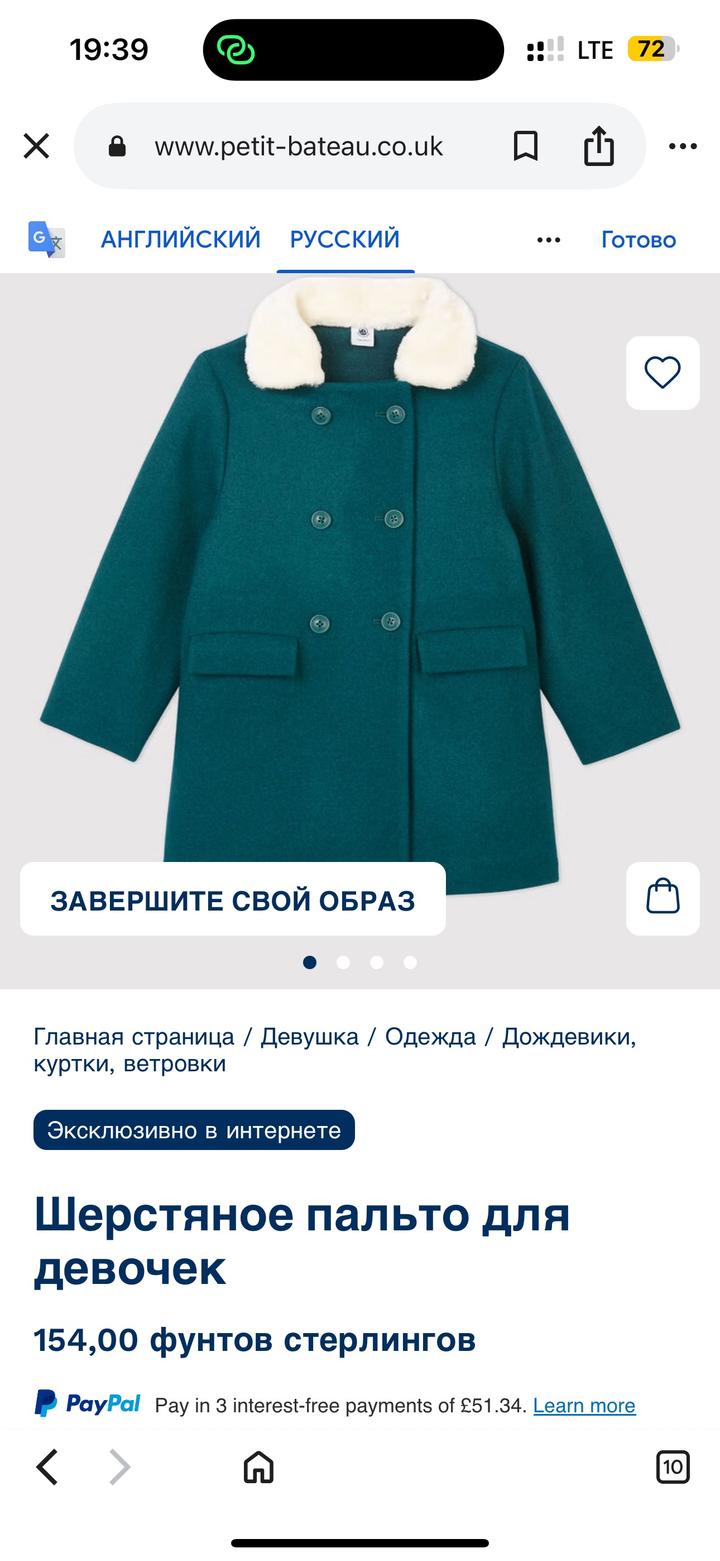
Task: Switch translation to Английский
Action: (180, 240)
